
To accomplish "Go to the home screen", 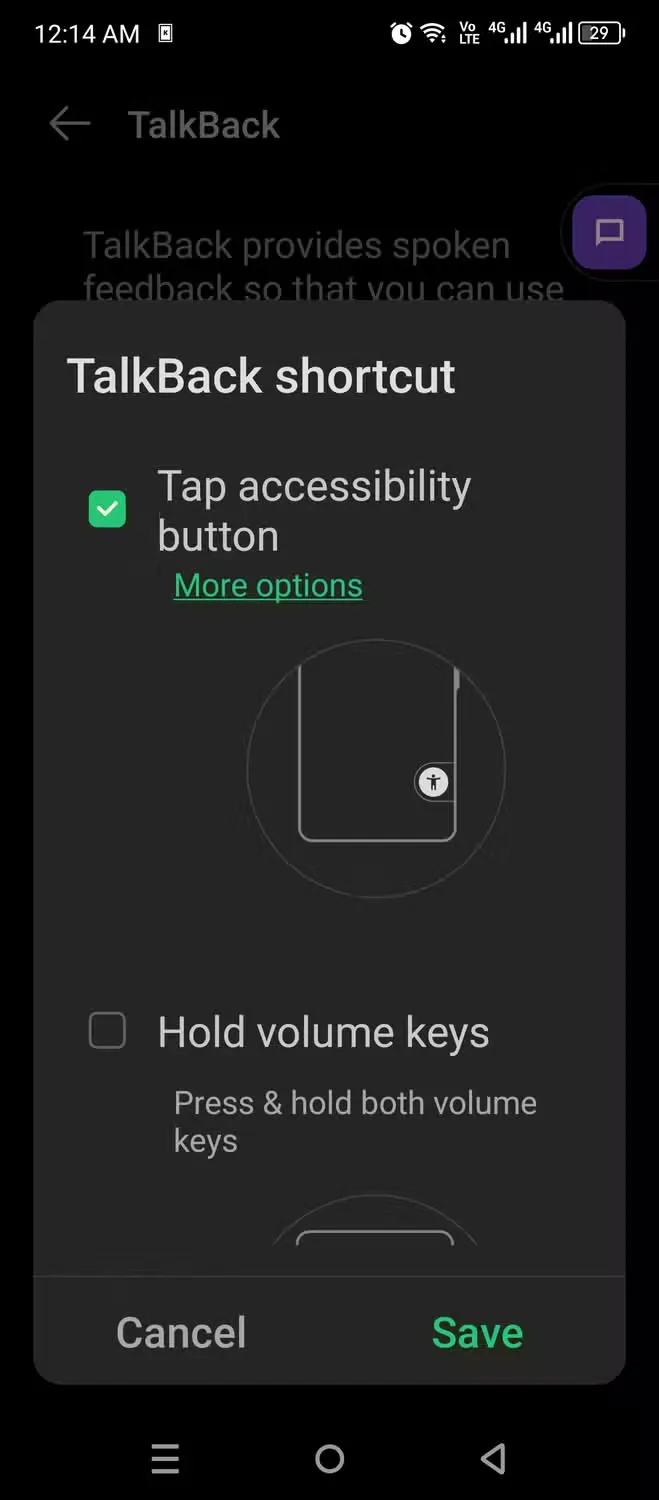I will point(329,1459).
